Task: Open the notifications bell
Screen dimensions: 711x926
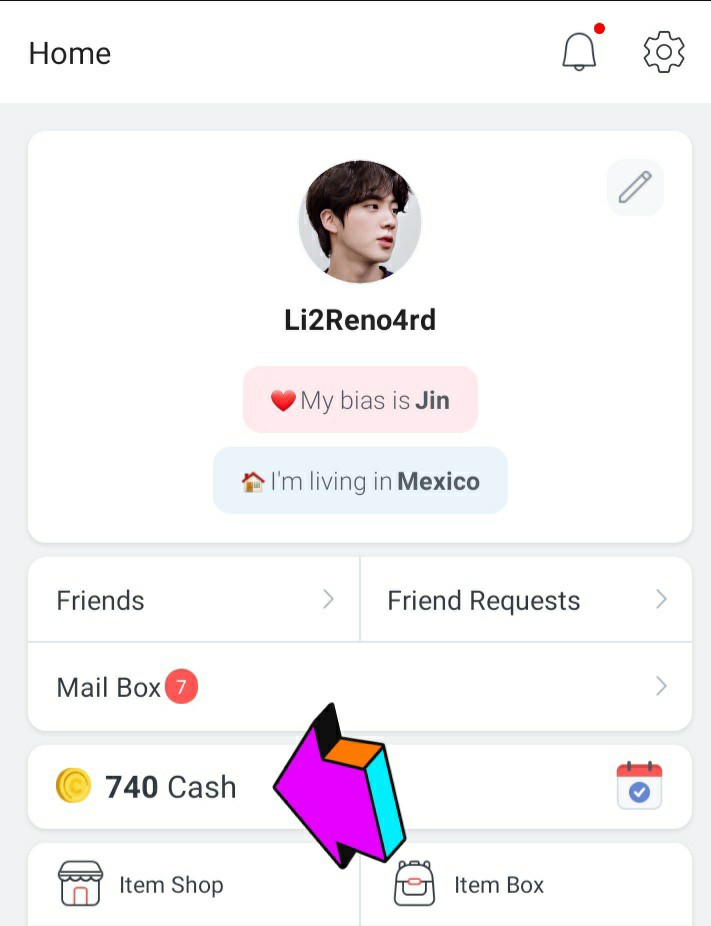Action: click(580, 52)
